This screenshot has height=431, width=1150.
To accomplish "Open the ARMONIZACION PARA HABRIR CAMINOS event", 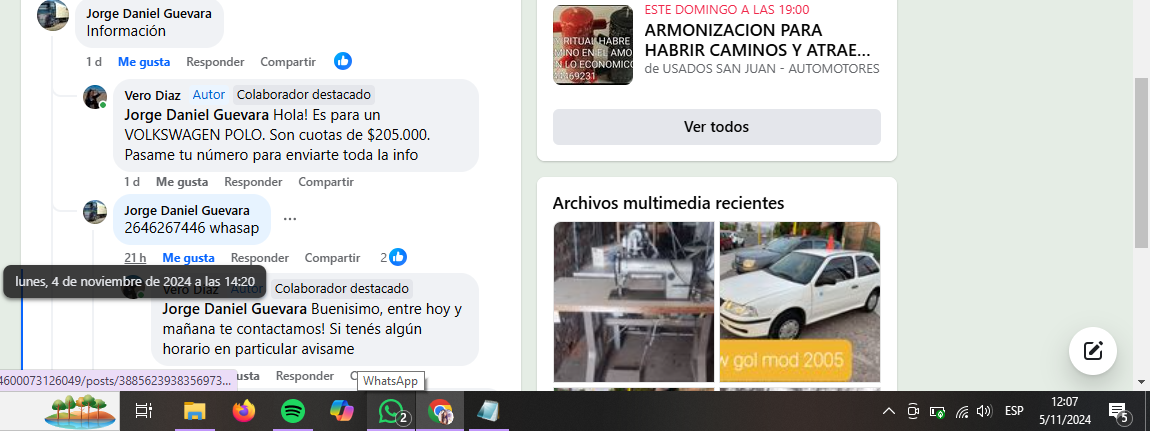I will tap(757, 40).
